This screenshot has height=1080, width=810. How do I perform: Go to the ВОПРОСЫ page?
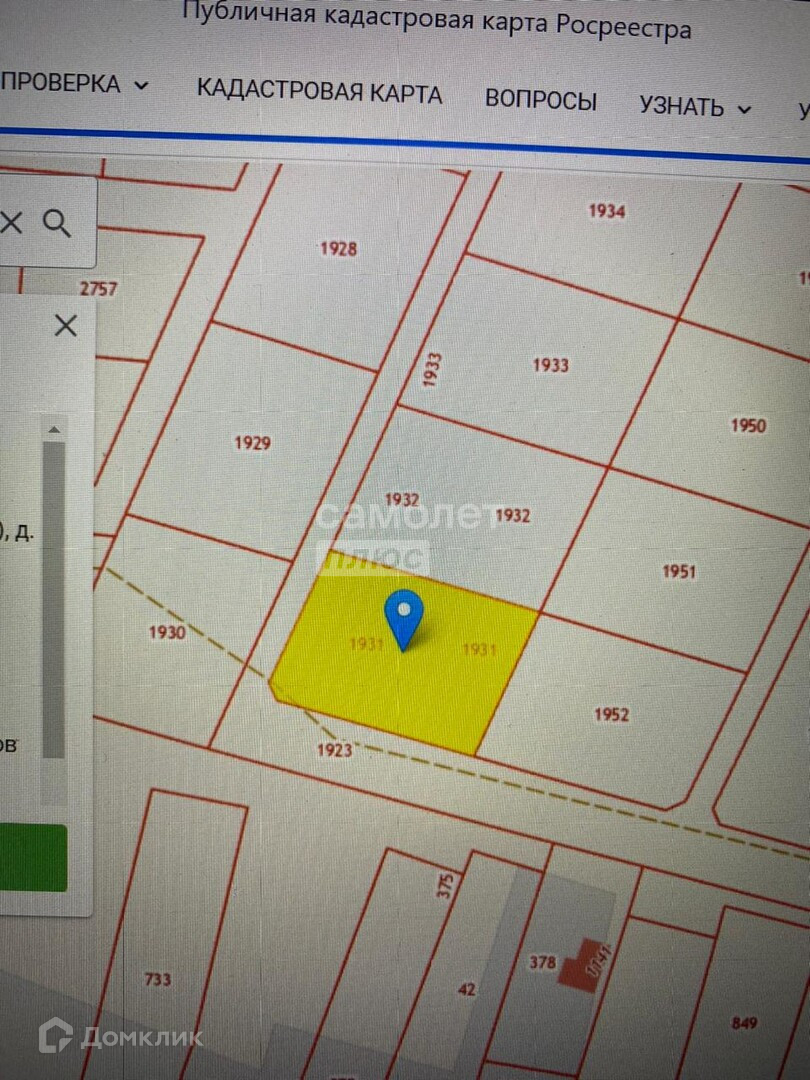click(x=541, y=100)
